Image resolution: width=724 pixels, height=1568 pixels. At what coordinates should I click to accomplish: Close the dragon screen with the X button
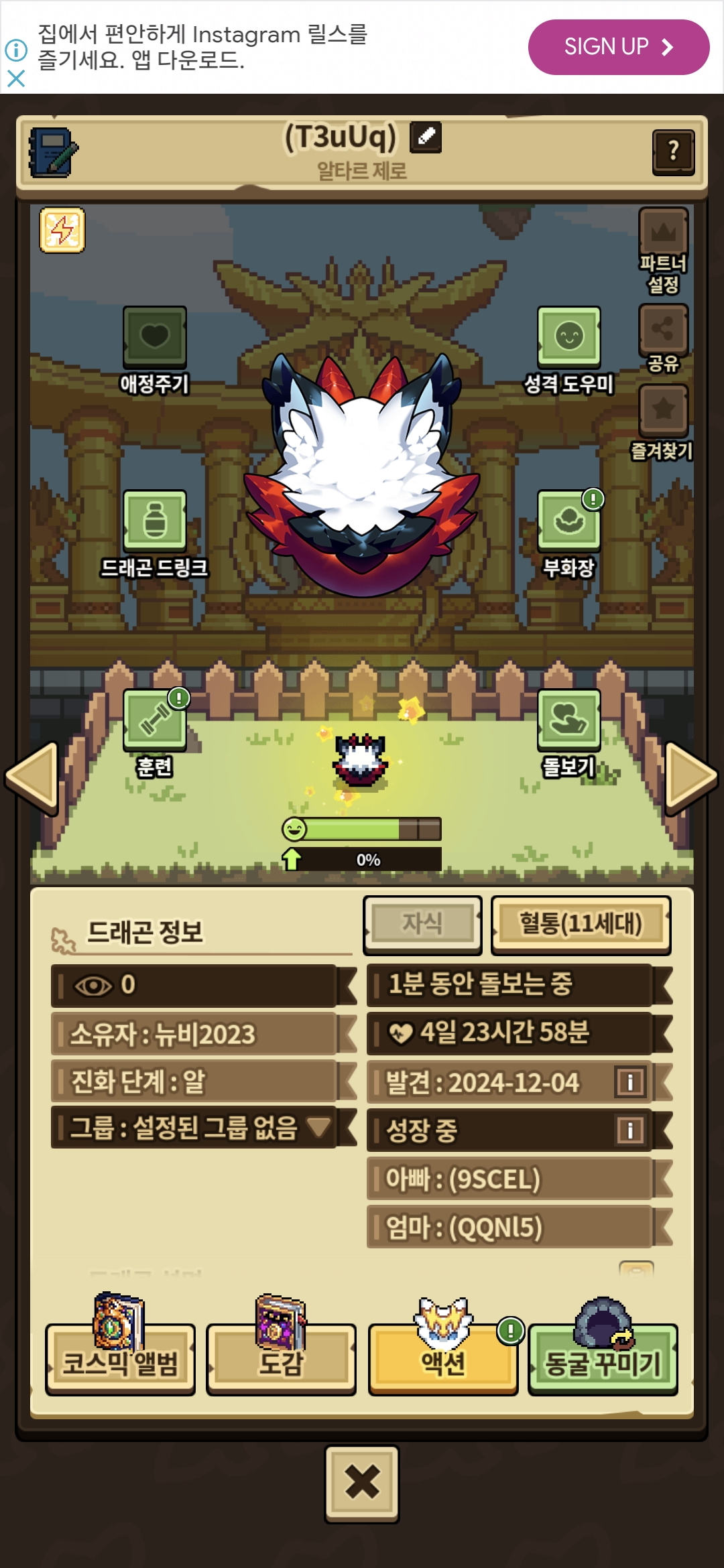pyautogui.click(x=362, y=1484)
